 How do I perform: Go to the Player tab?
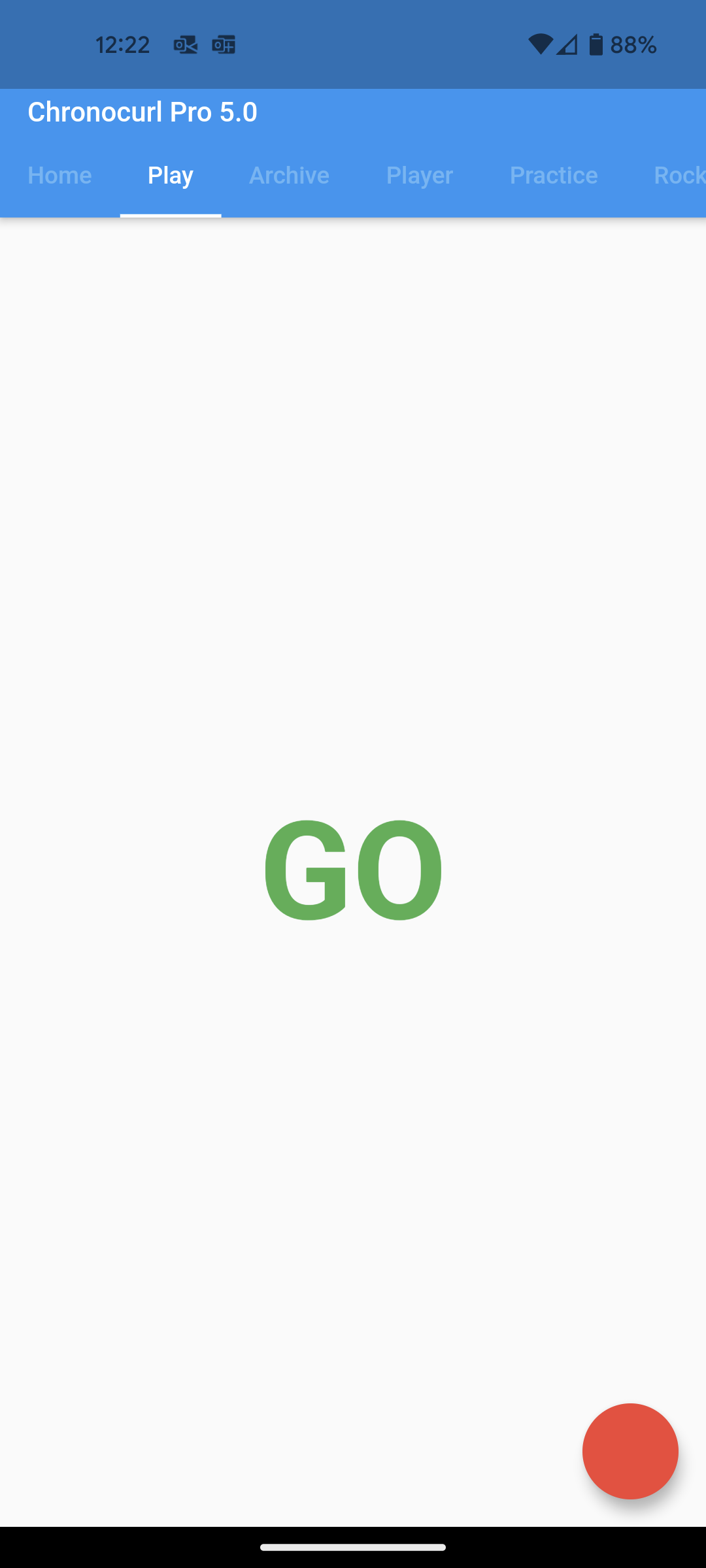419,175
